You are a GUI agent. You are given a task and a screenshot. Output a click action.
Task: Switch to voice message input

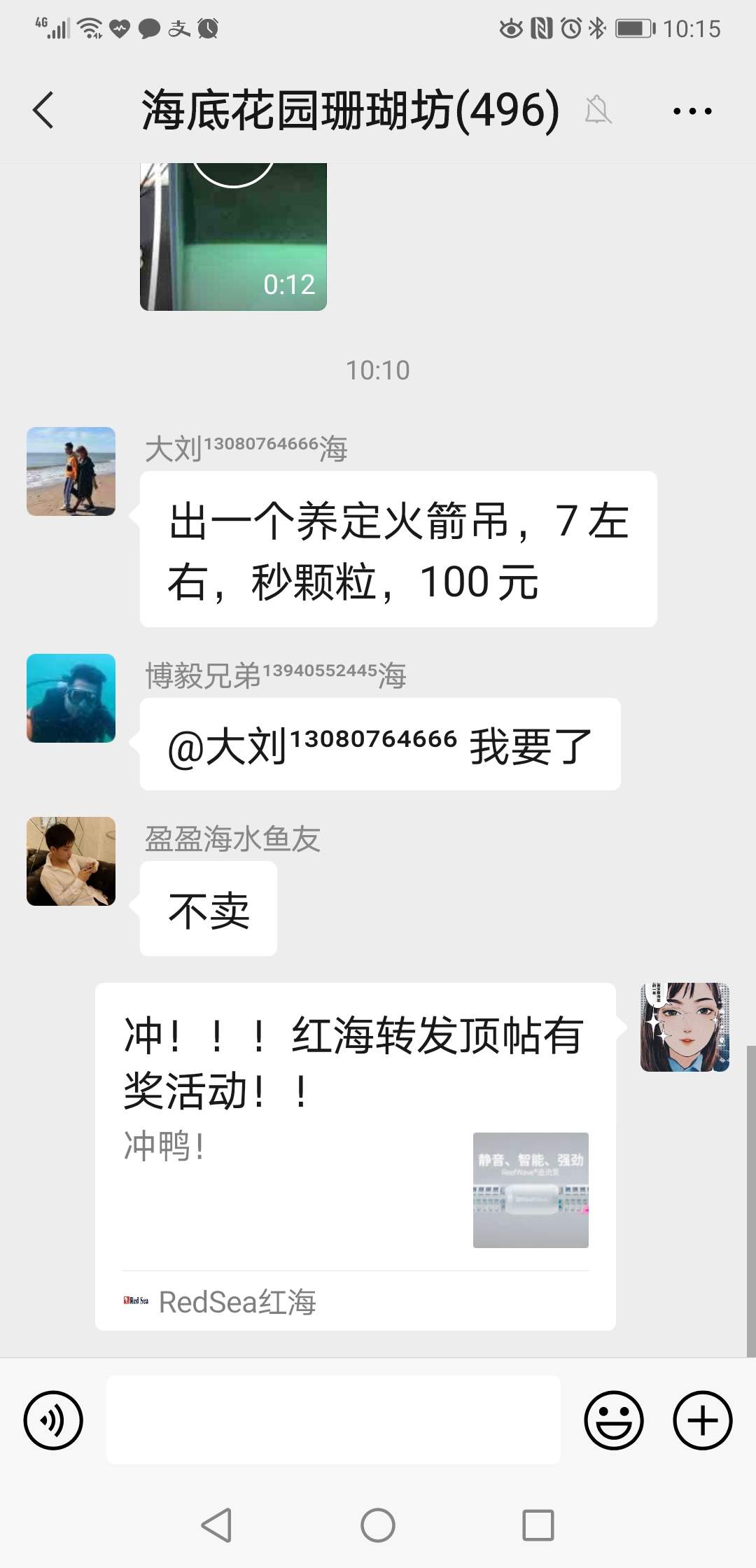(53, 1420)
